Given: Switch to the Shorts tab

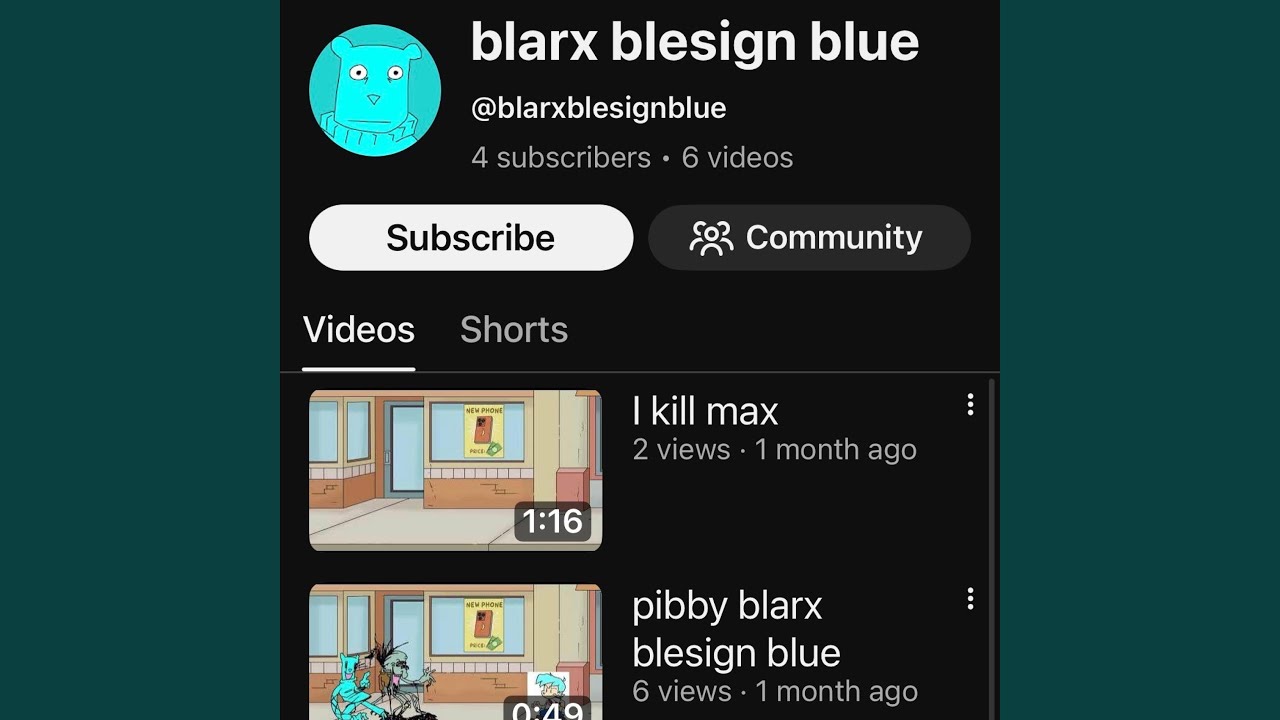Looking at the screenshot, I should click(513, 330).
